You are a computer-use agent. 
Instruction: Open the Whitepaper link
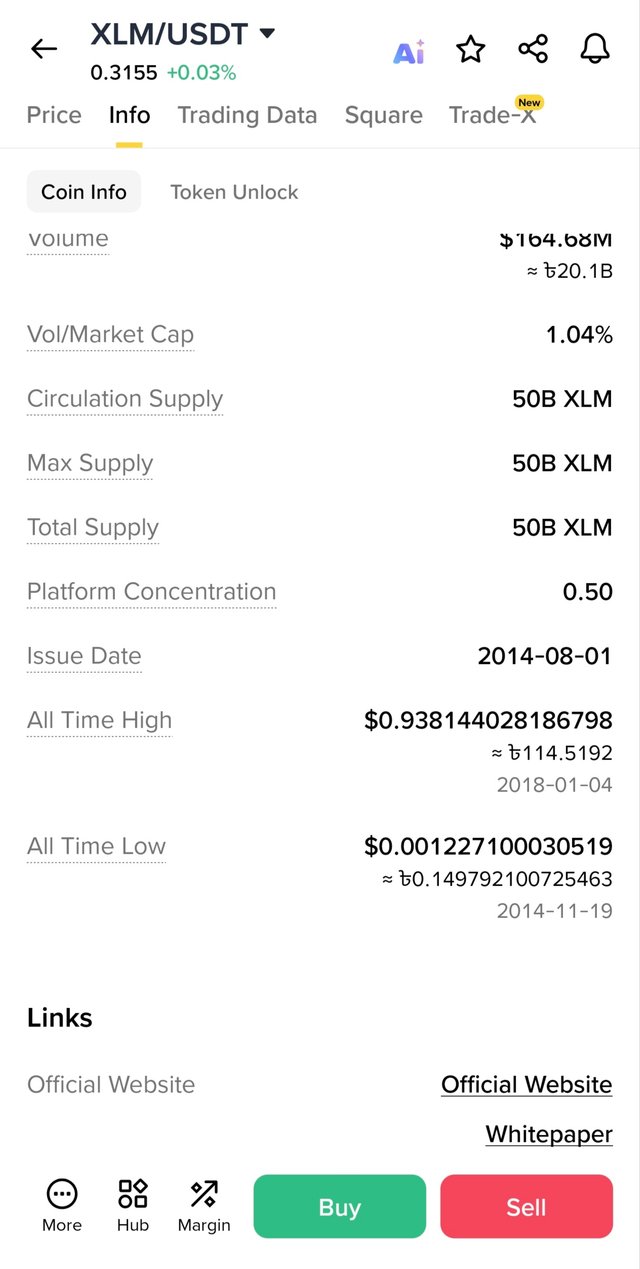[x=548, y=1135]
